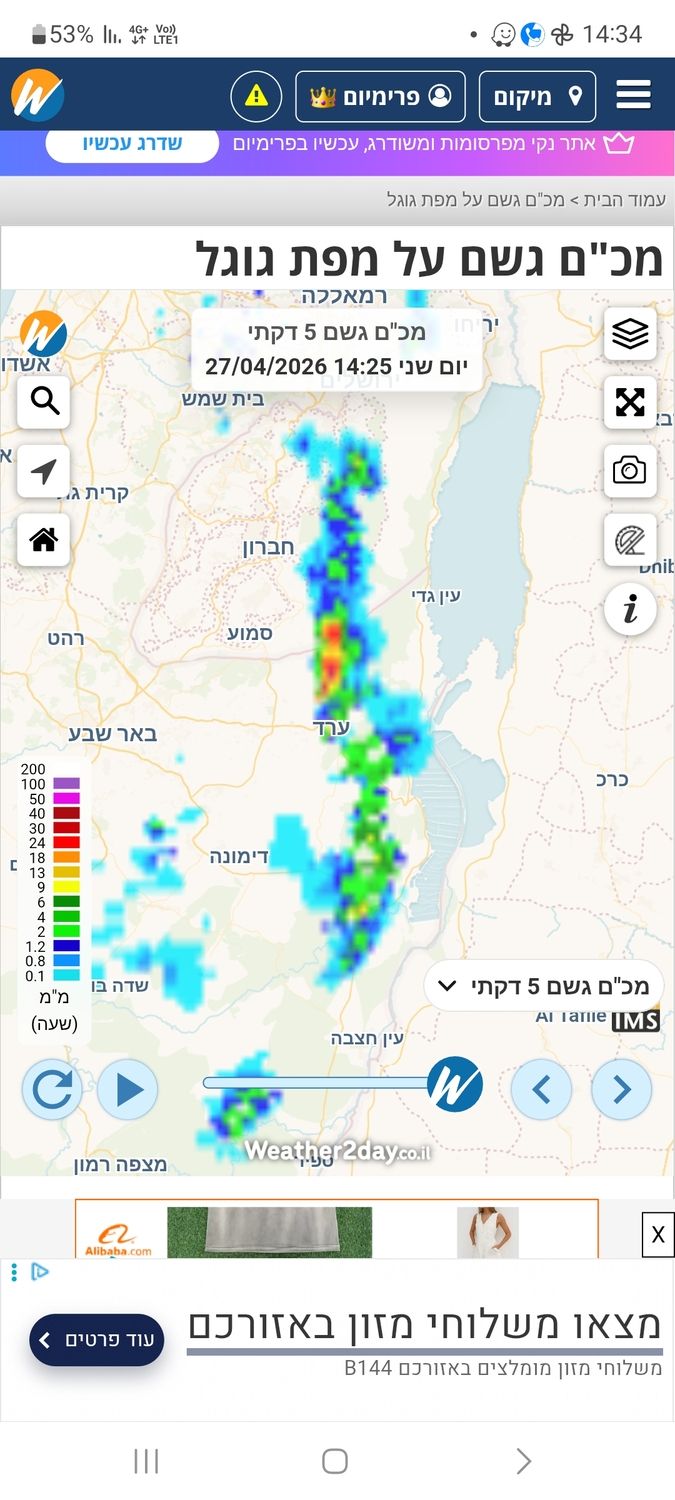Image resolution: width=675 pixels, height=1500 pixels.
Task: Tap עוד פרטים in the ad
Action: [x=97, y=1340]
